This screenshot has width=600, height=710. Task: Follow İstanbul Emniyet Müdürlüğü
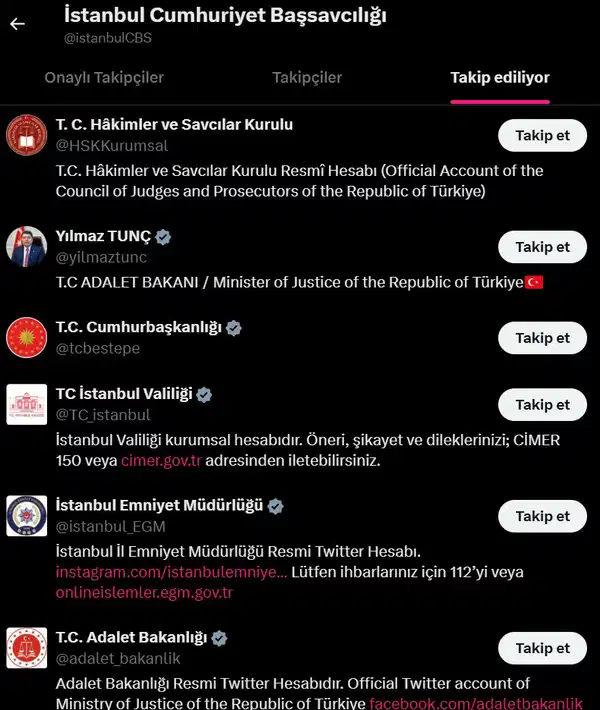(x=542, y=516)
